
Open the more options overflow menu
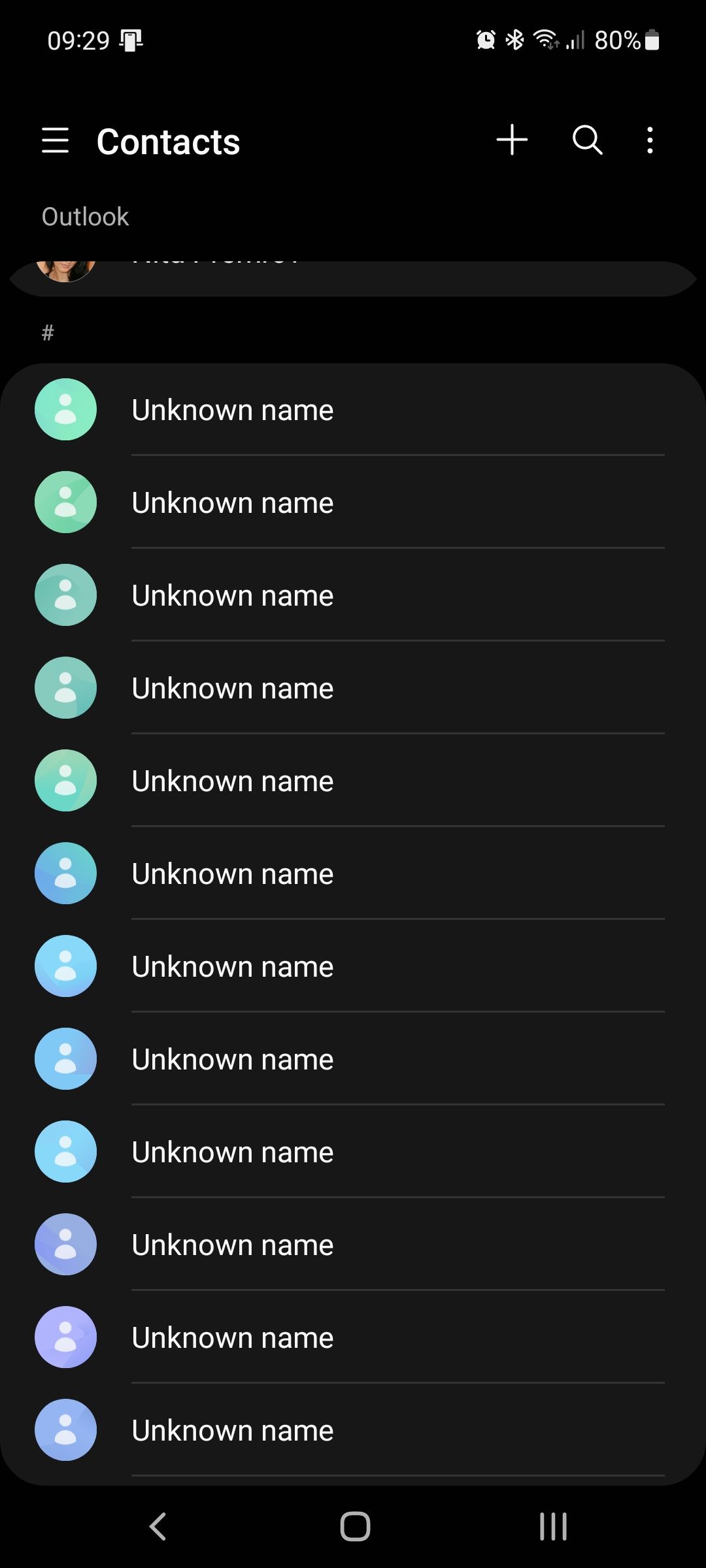point(650,140)
